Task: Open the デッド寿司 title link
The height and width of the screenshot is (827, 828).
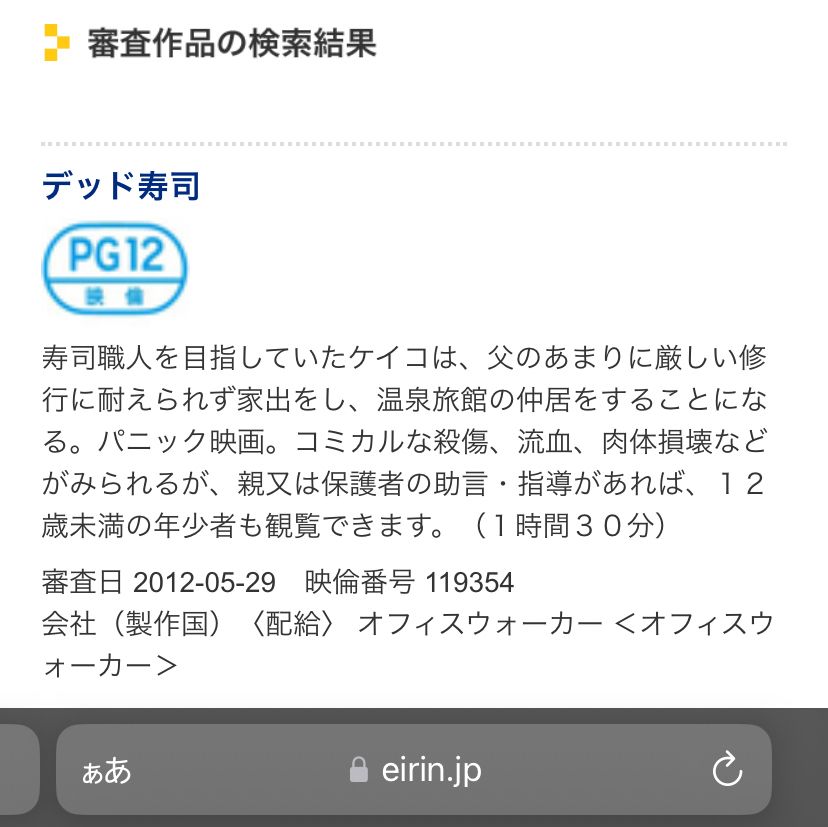Action: click(121, 186)
